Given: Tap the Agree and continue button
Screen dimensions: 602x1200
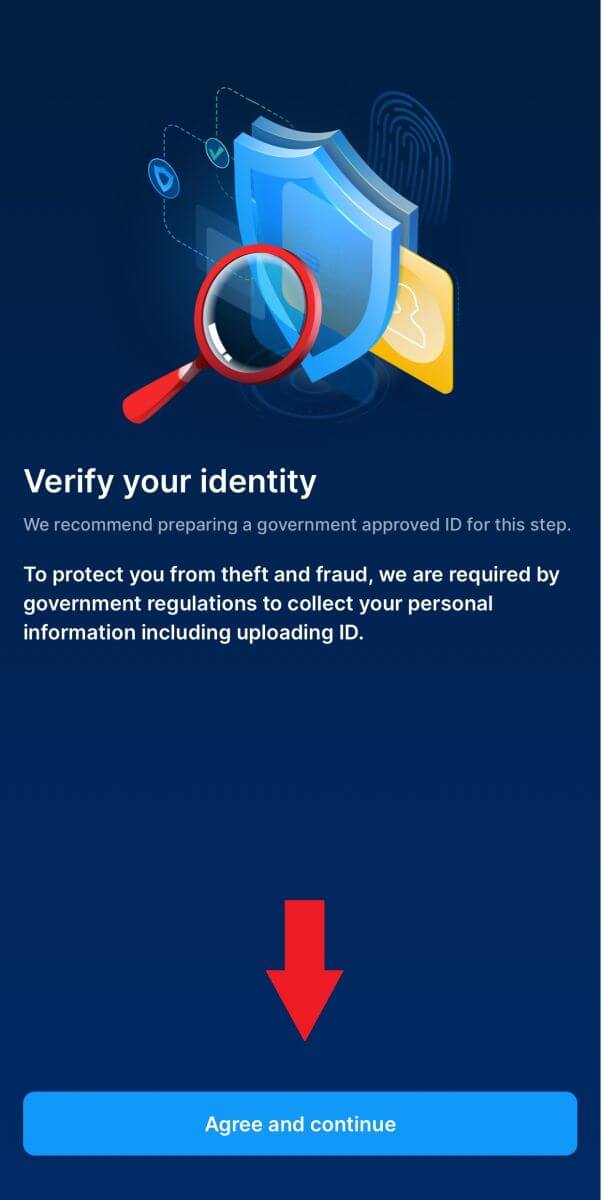Looking at the screenshot, I should pyautogui.click(x=300, y=1124).
